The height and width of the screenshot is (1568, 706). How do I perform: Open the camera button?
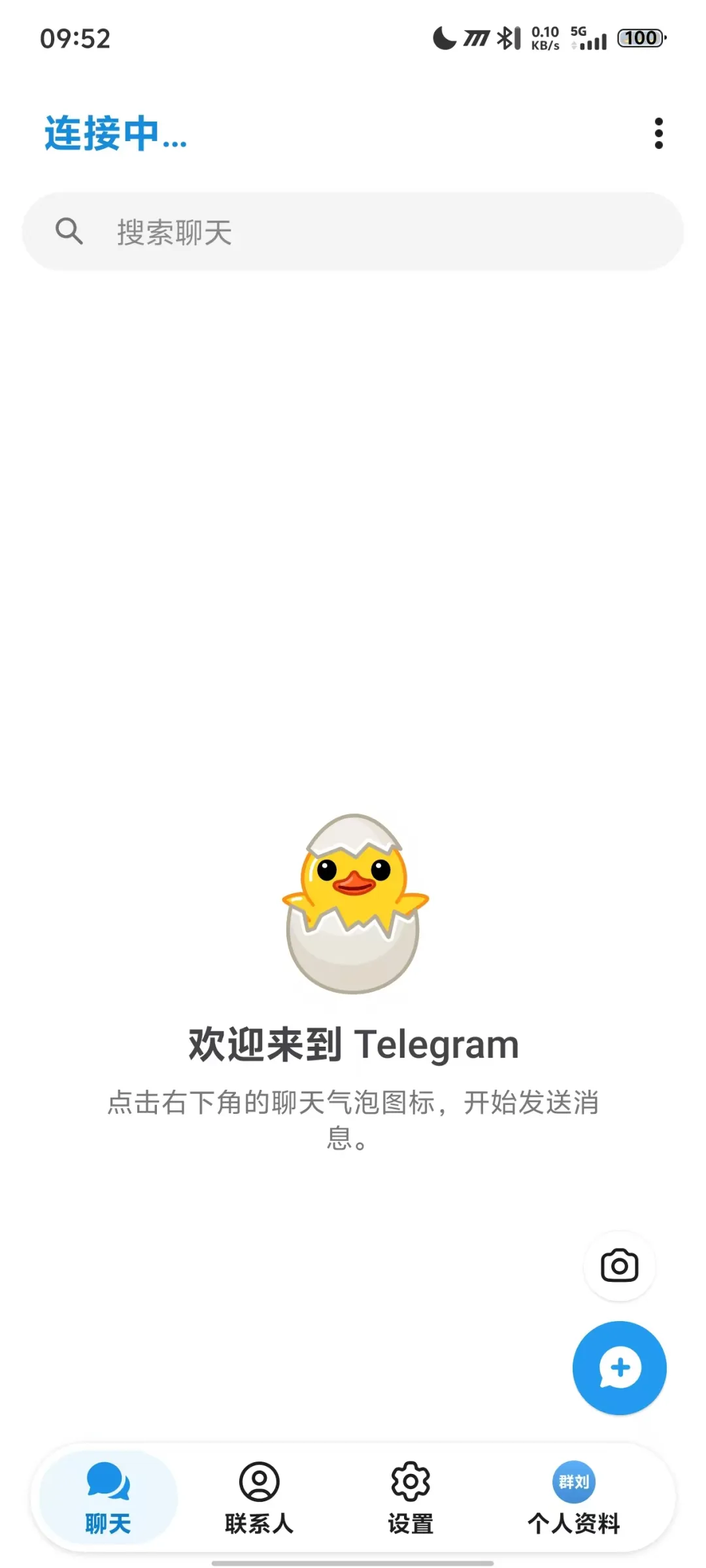(619, 1266)
